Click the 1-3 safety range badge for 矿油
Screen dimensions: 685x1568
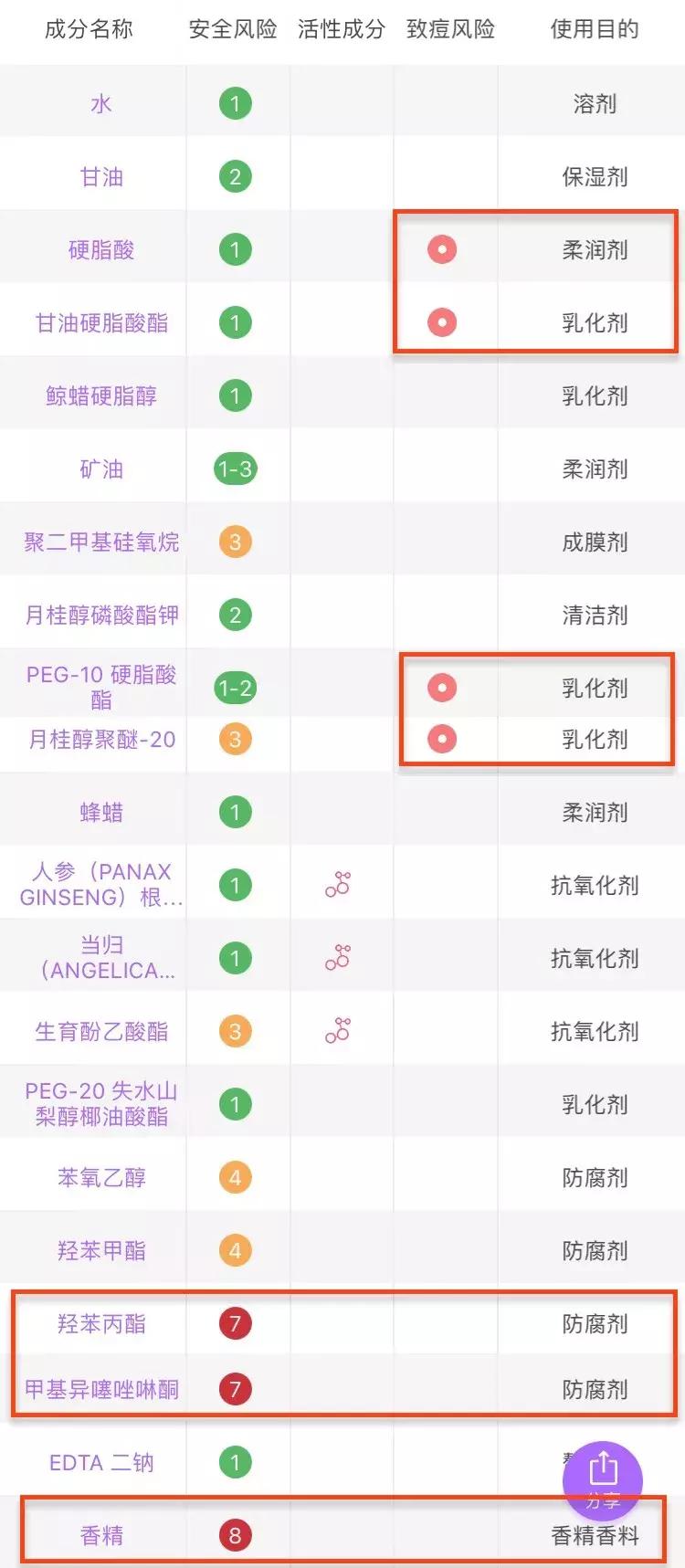(236, 468)
